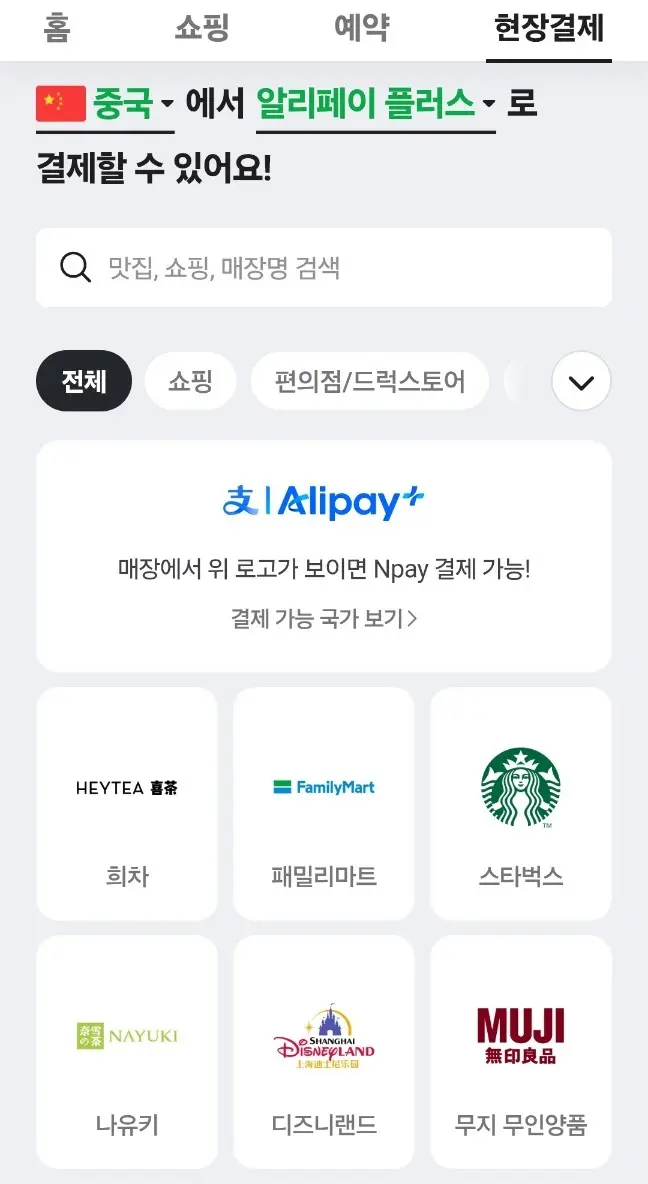Open the 패밀리마트 card
The height and width of the screenshot is (1184, 648).
point(324,803)
